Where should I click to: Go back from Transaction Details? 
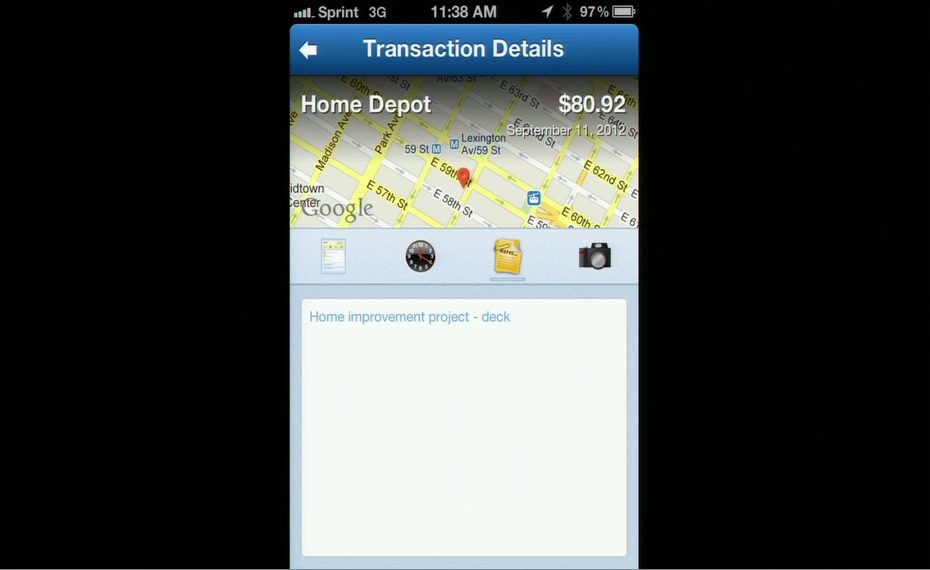tap(308, 50)
